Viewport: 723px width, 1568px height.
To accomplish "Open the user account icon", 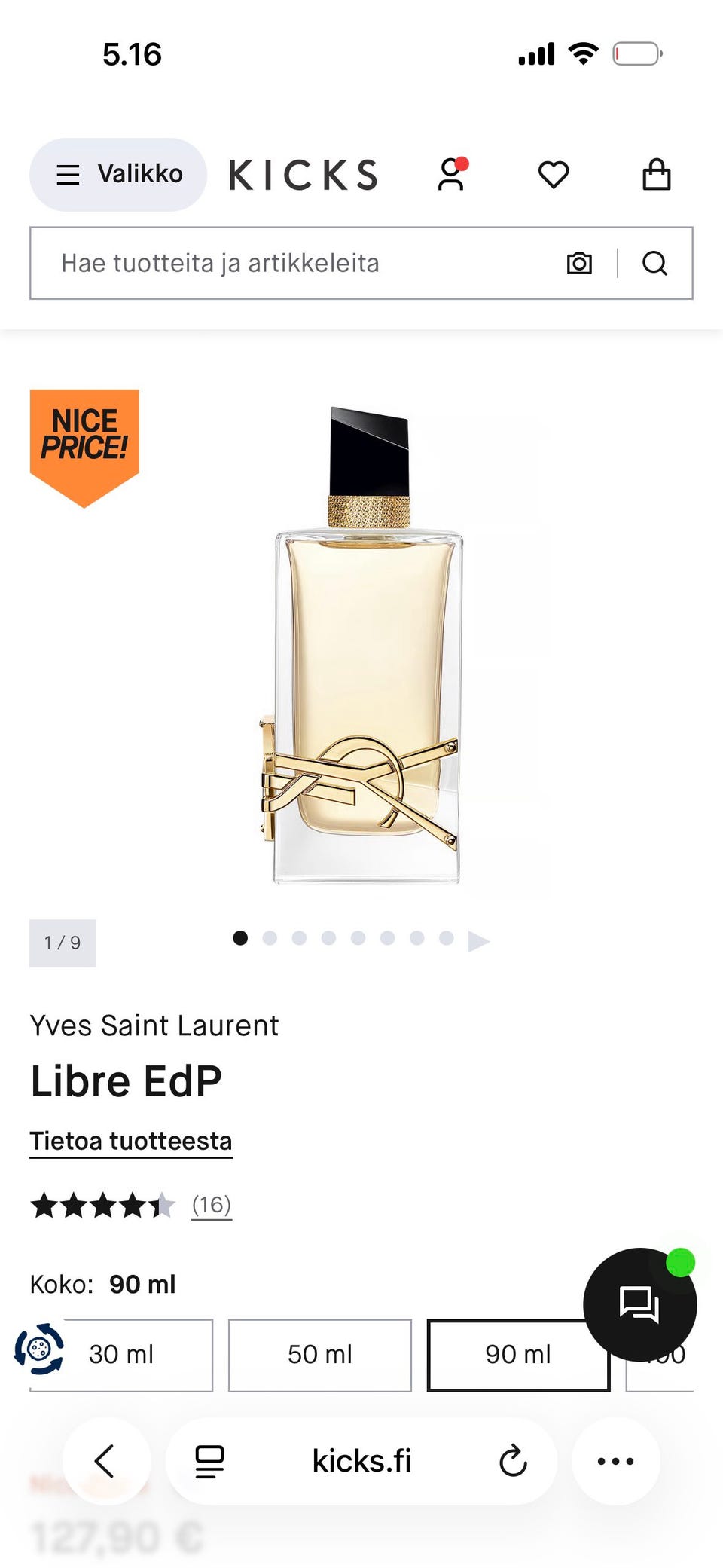I will tap(451, 175).
